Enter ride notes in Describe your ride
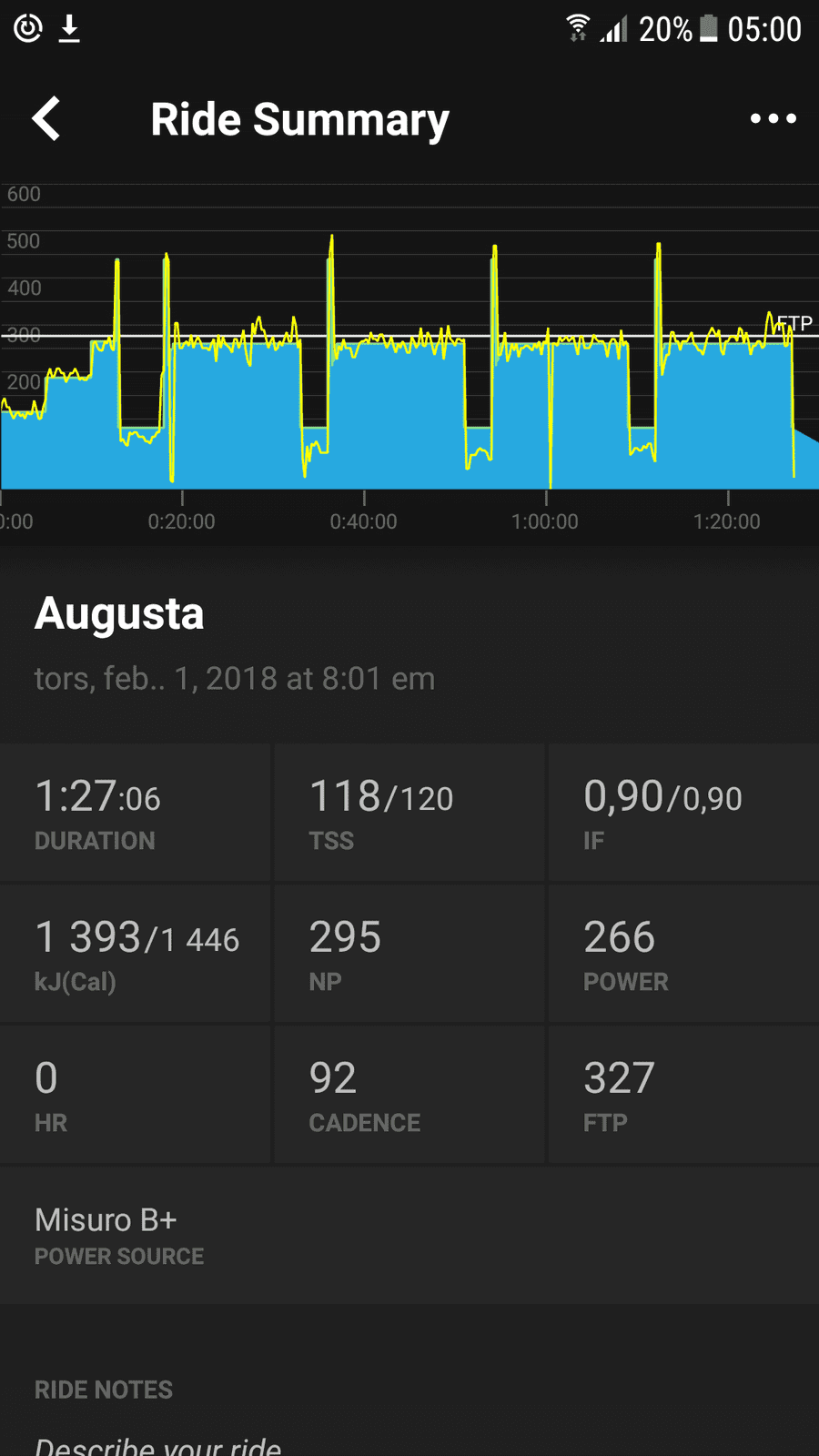The height and width of the screenshot is (1456, 819). pyautogui.click(x=158, y=1445)
